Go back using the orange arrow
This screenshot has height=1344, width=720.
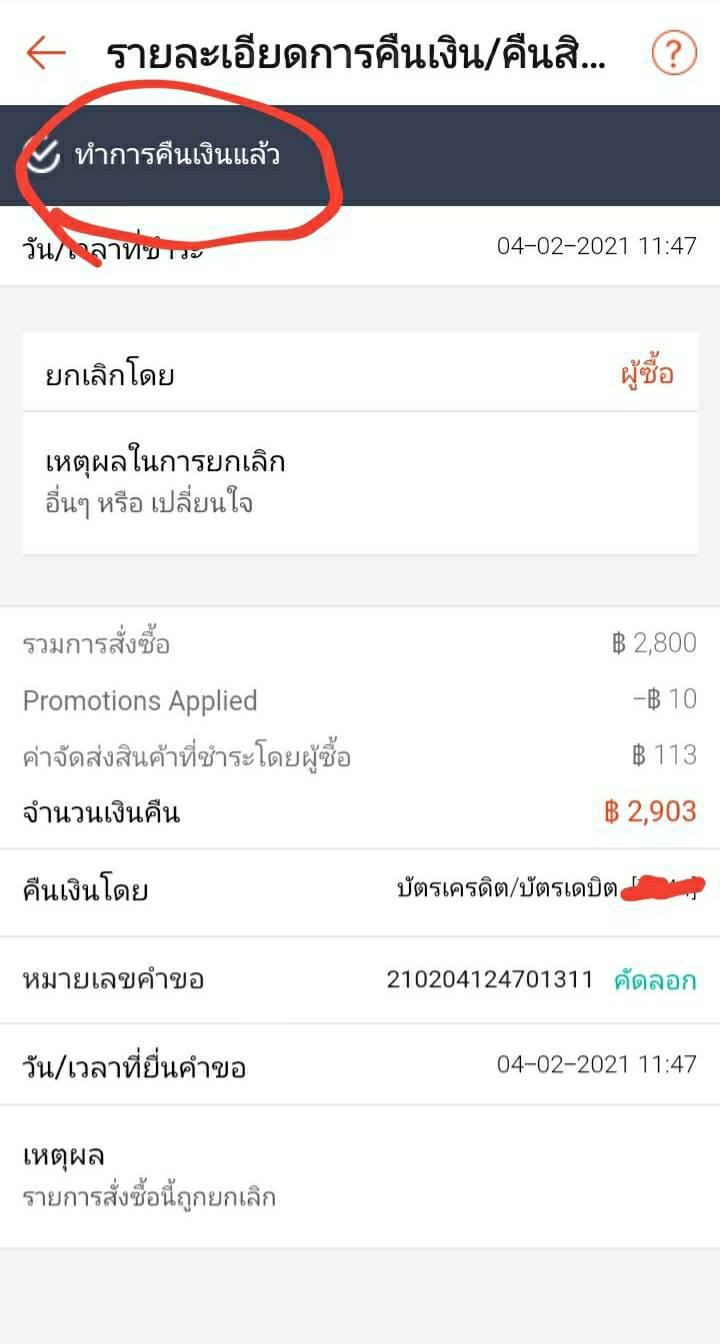46,53
